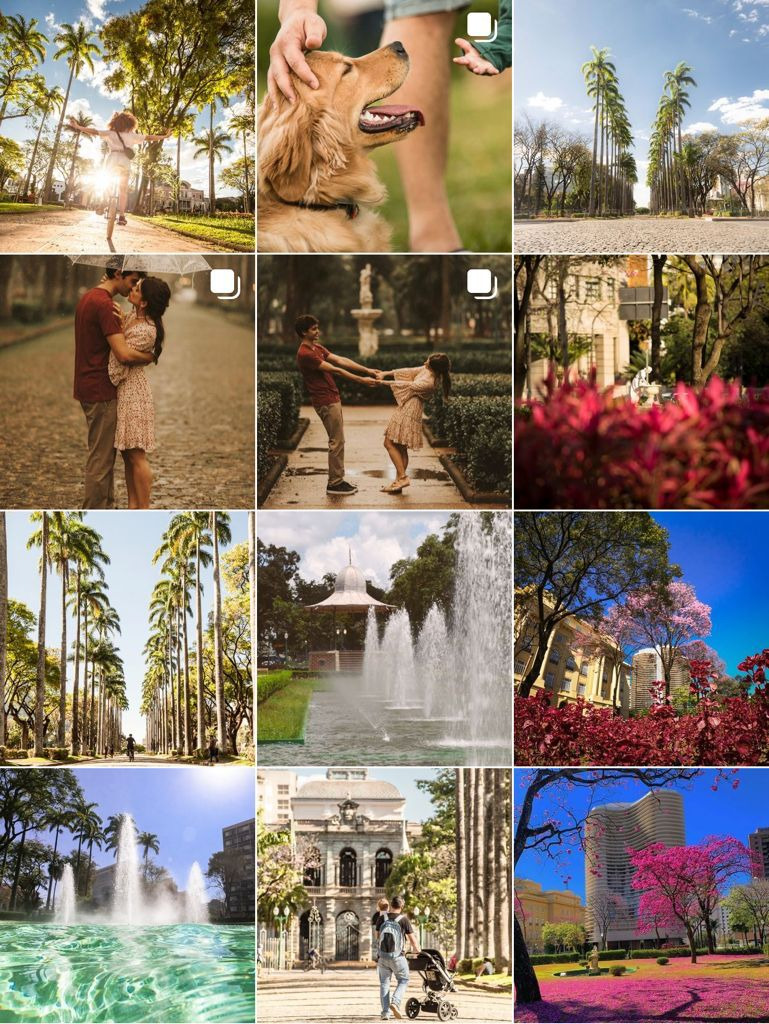Open the fountain and gazebo photo
Screen dimensions: 769x1024
pos(384,638)
